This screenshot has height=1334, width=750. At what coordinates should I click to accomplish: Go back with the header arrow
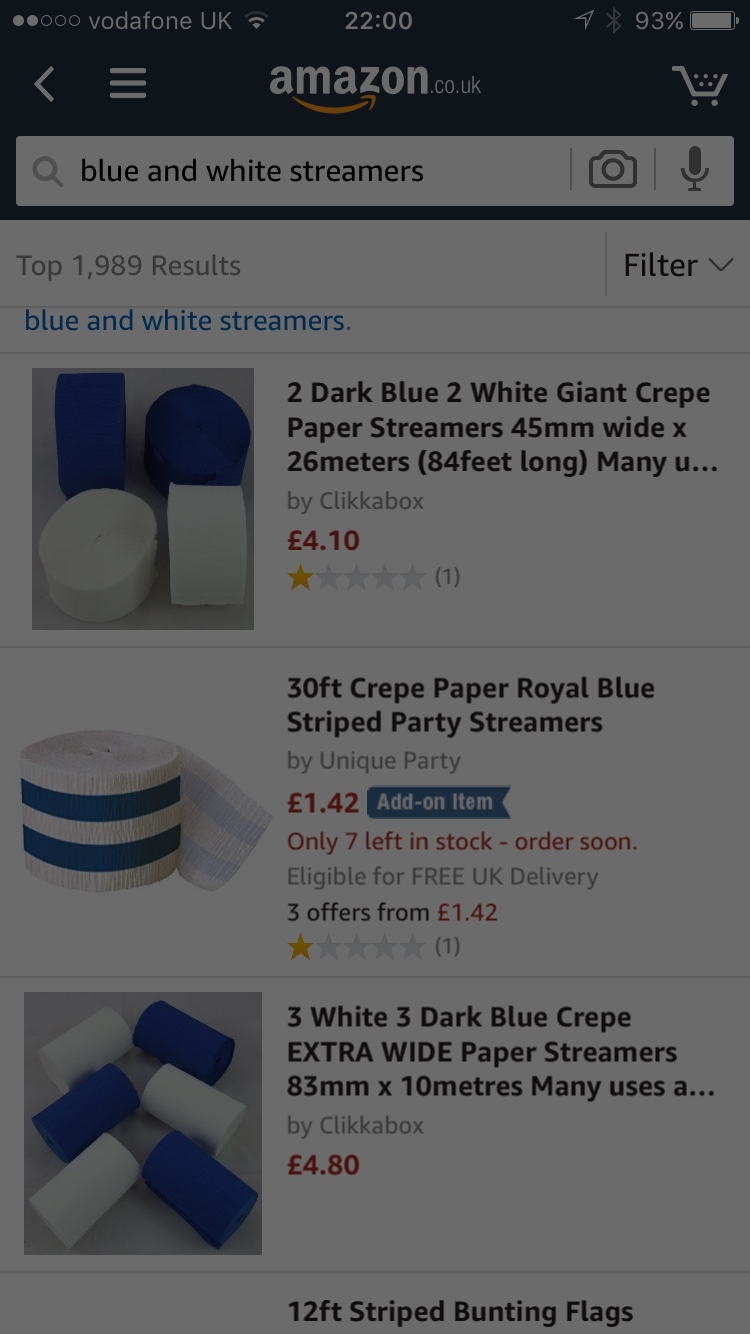click(x=45, y=84)
